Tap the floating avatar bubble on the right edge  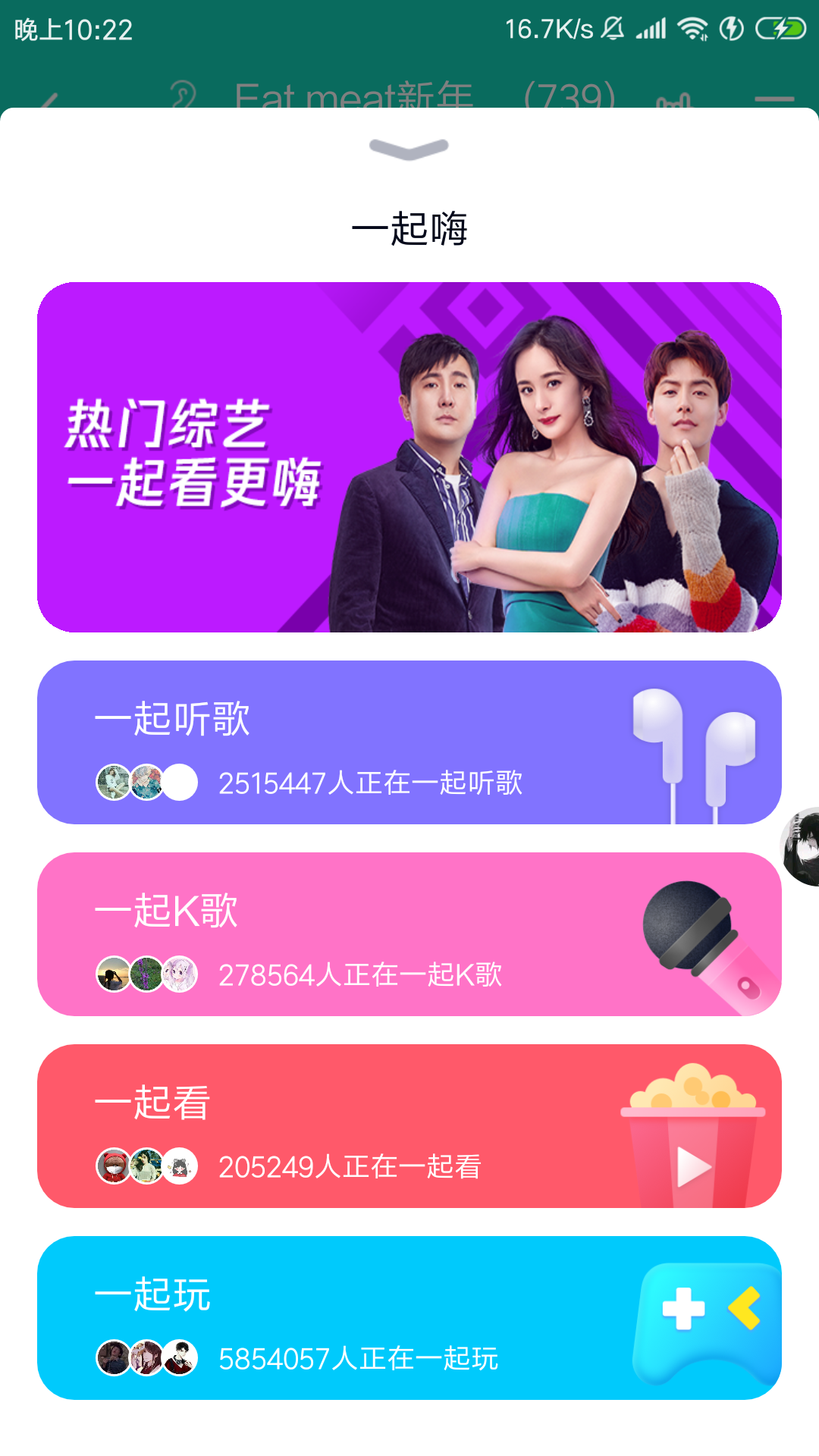802,846
